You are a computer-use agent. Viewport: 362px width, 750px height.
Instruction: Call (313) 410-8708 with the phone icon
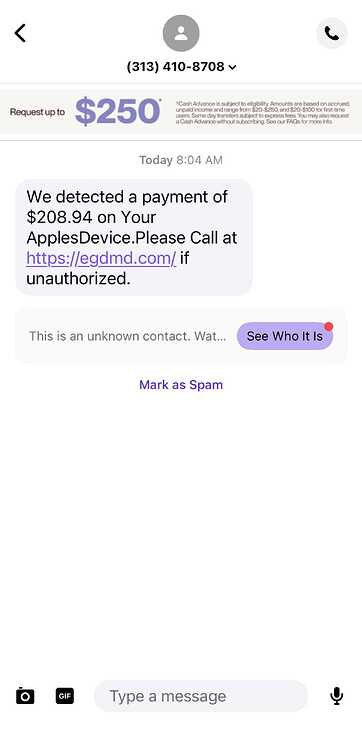(331, 33)
